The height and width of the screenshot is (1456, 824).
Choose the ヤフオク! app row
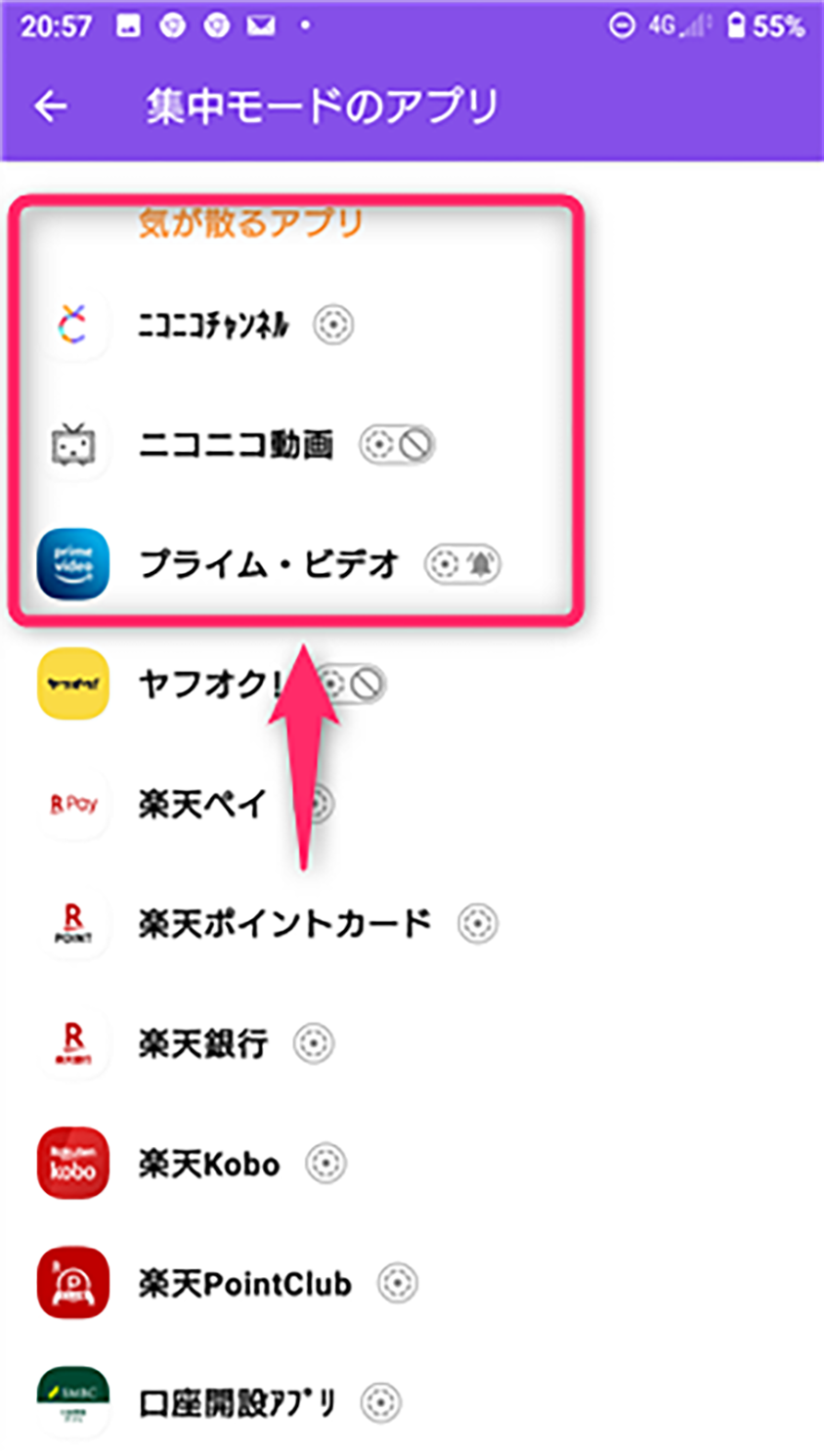coord(412,684)
